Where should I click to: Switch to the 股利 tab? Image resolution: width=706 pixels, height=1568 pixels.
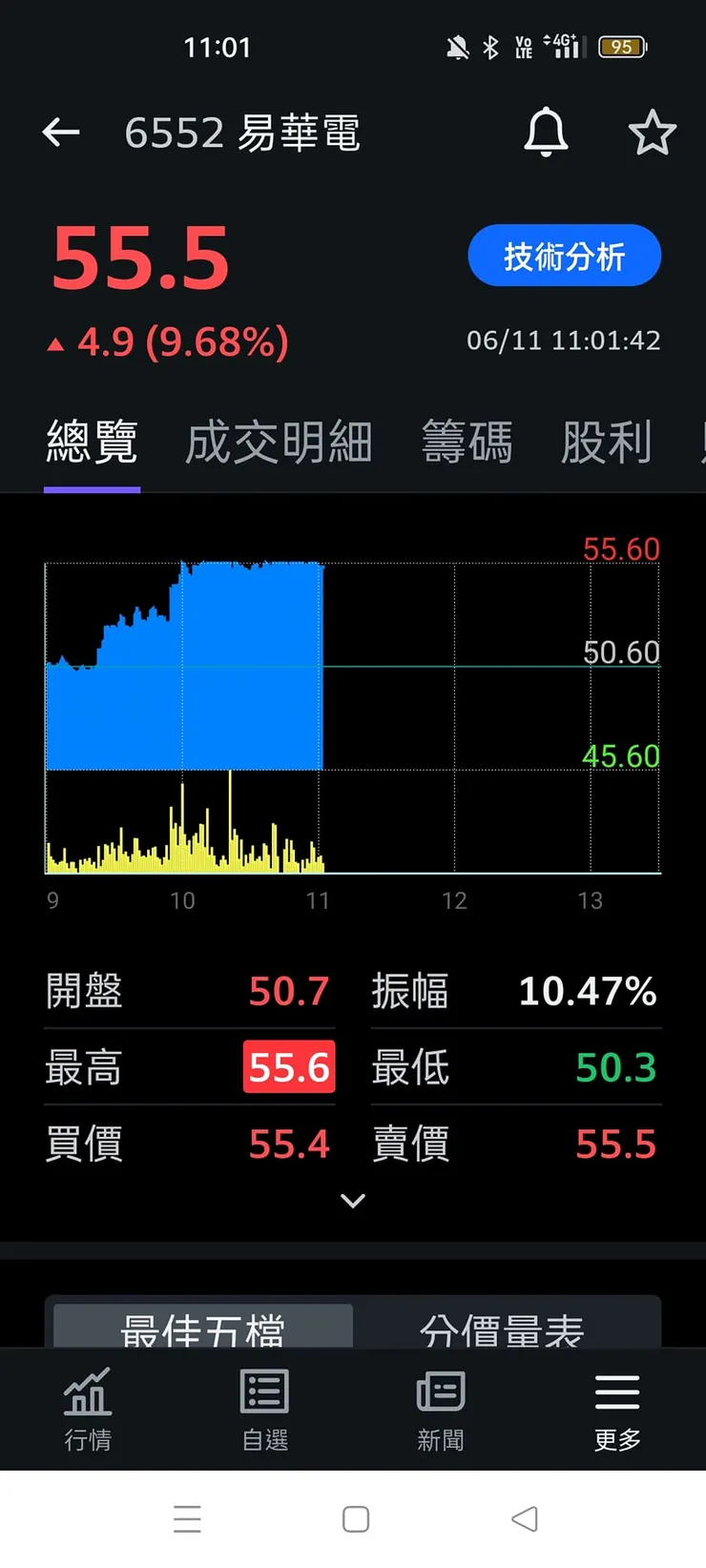point(608,441)
